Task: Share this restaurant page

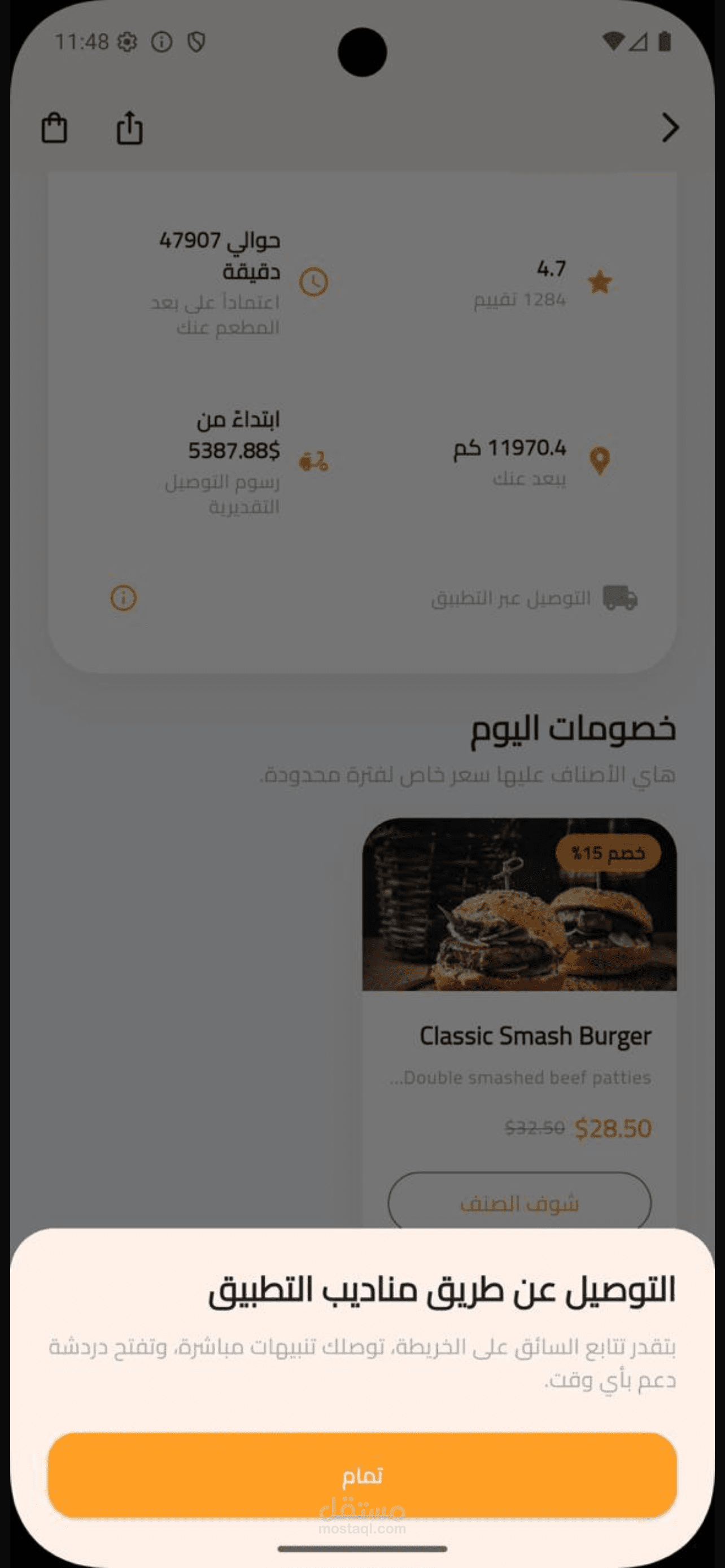Action: pos(129,129)
